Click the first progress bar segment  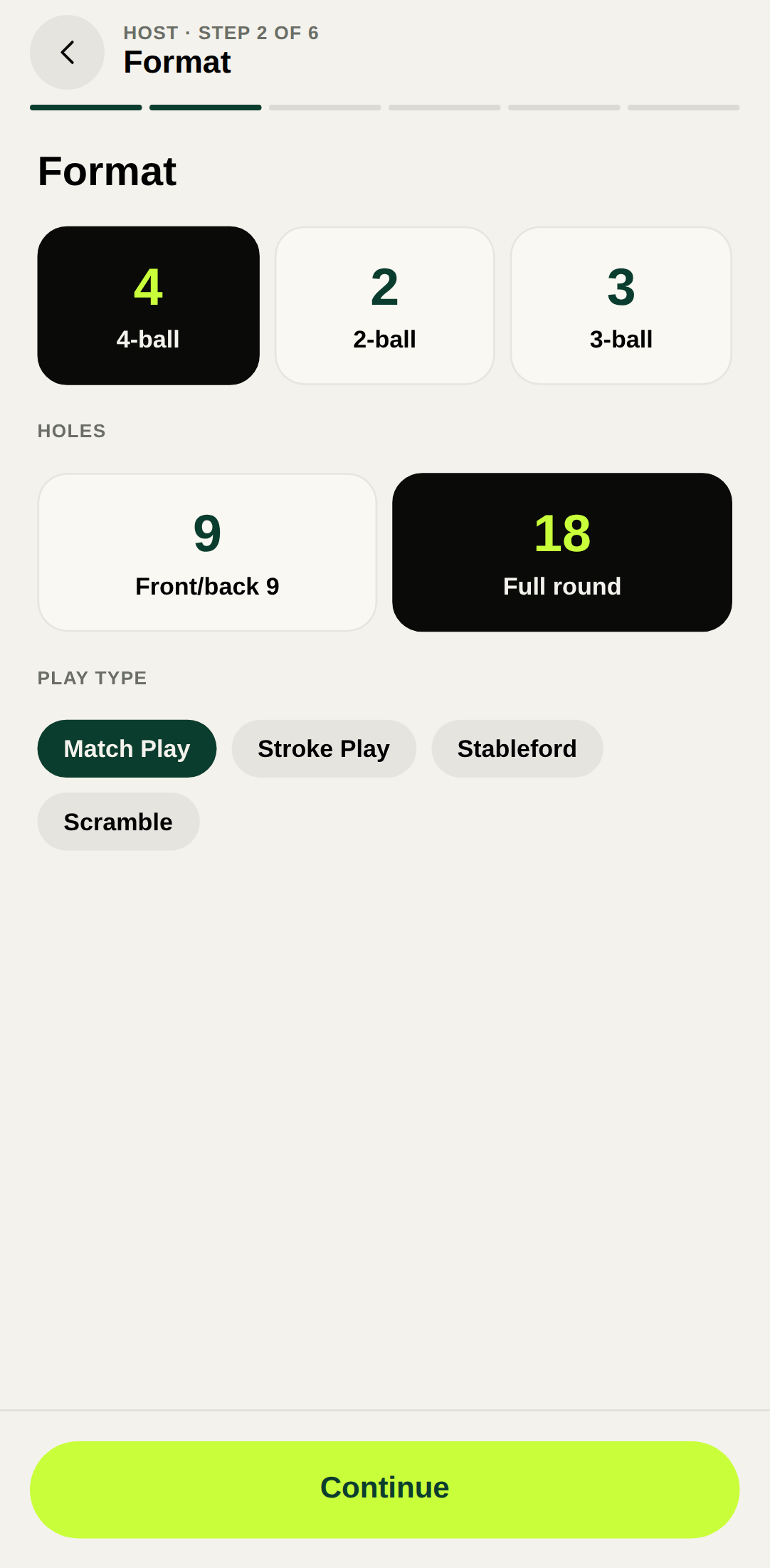click(x=85, y=107)
